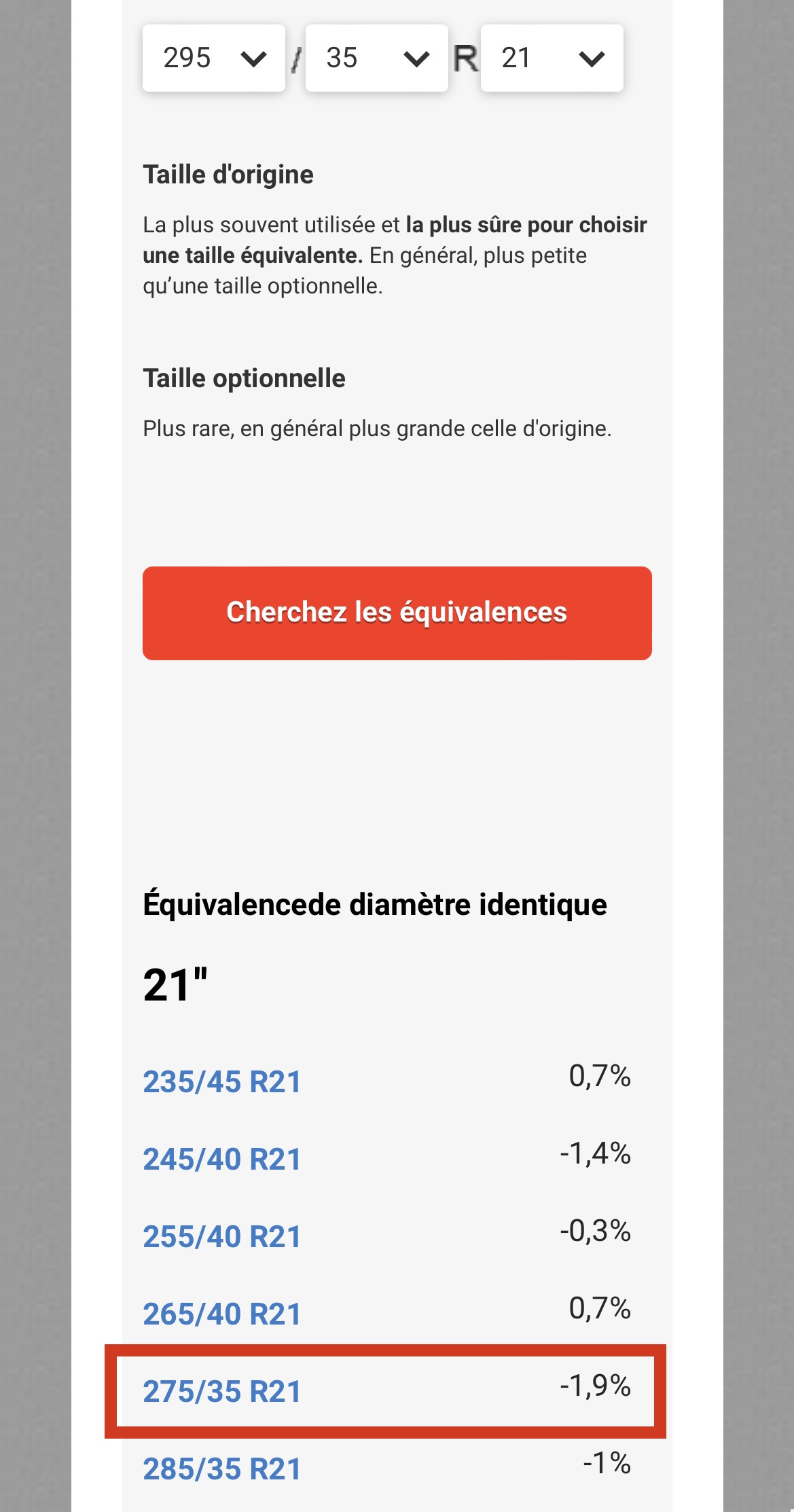
Task: Tap the Cherchez les équivalences button
Action: (x=397, y=613)
